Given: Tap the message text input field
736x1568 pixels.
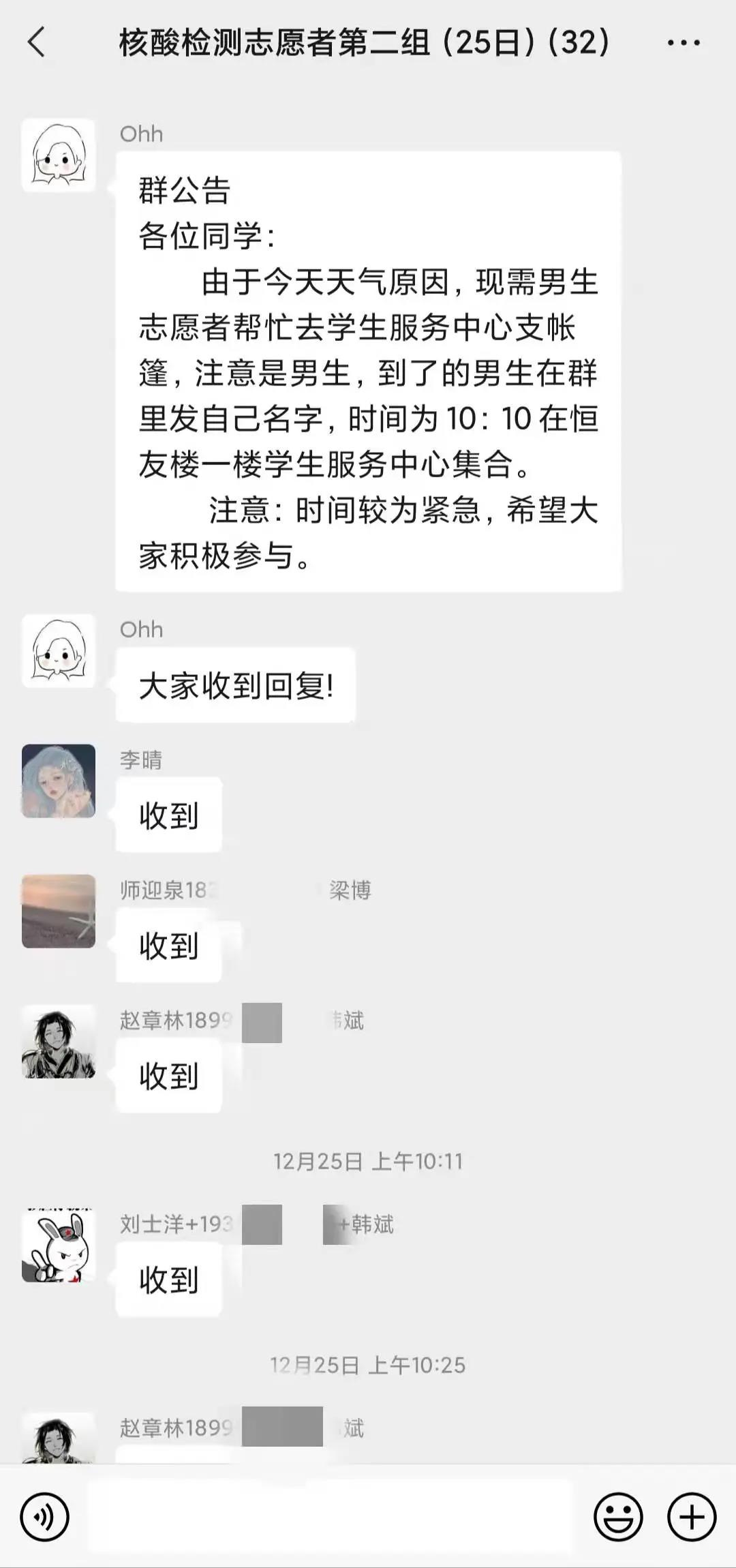Looking at the screenshot, I should click(x=331, y=1517).
